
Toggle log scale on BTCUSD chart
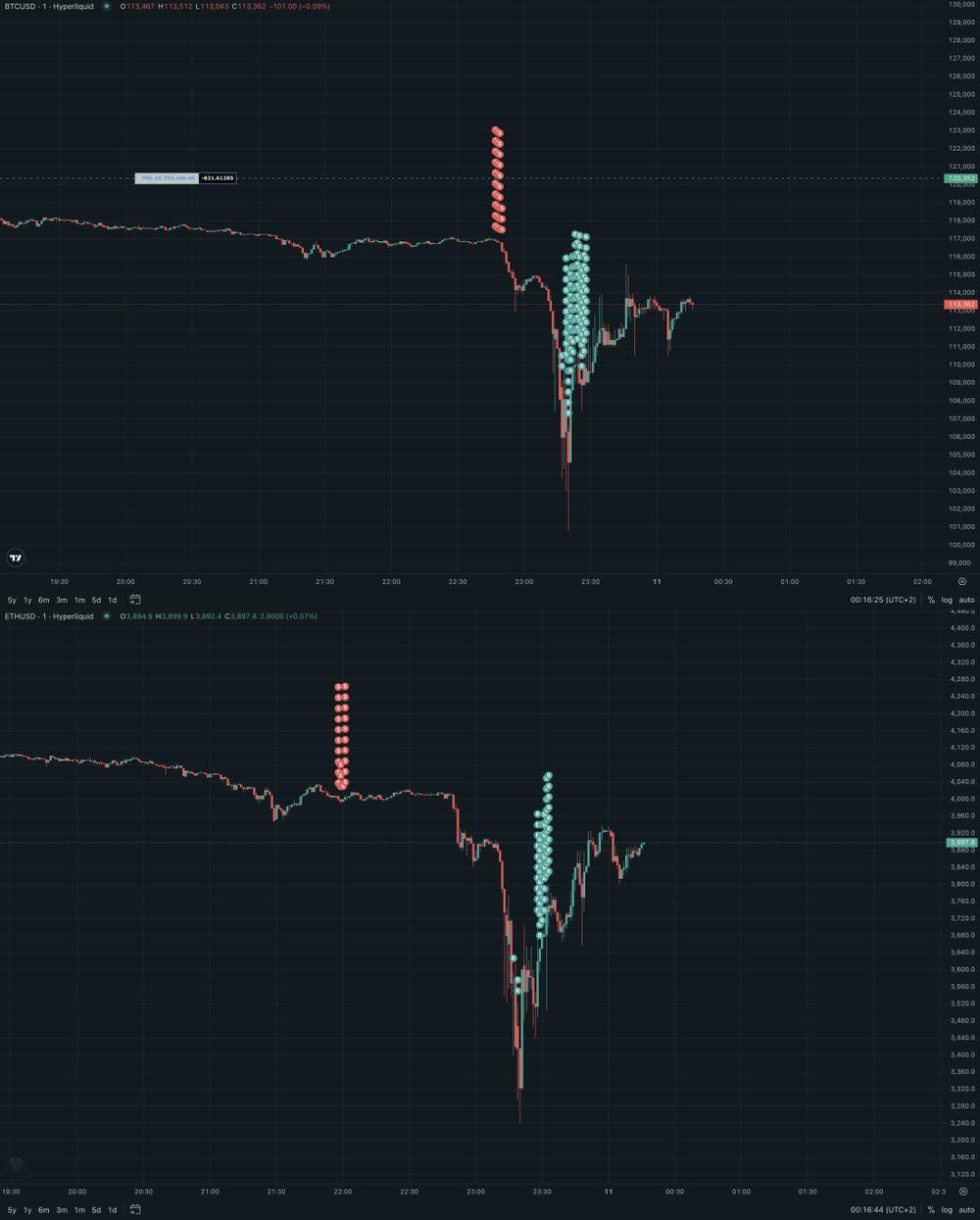(947, 600)
